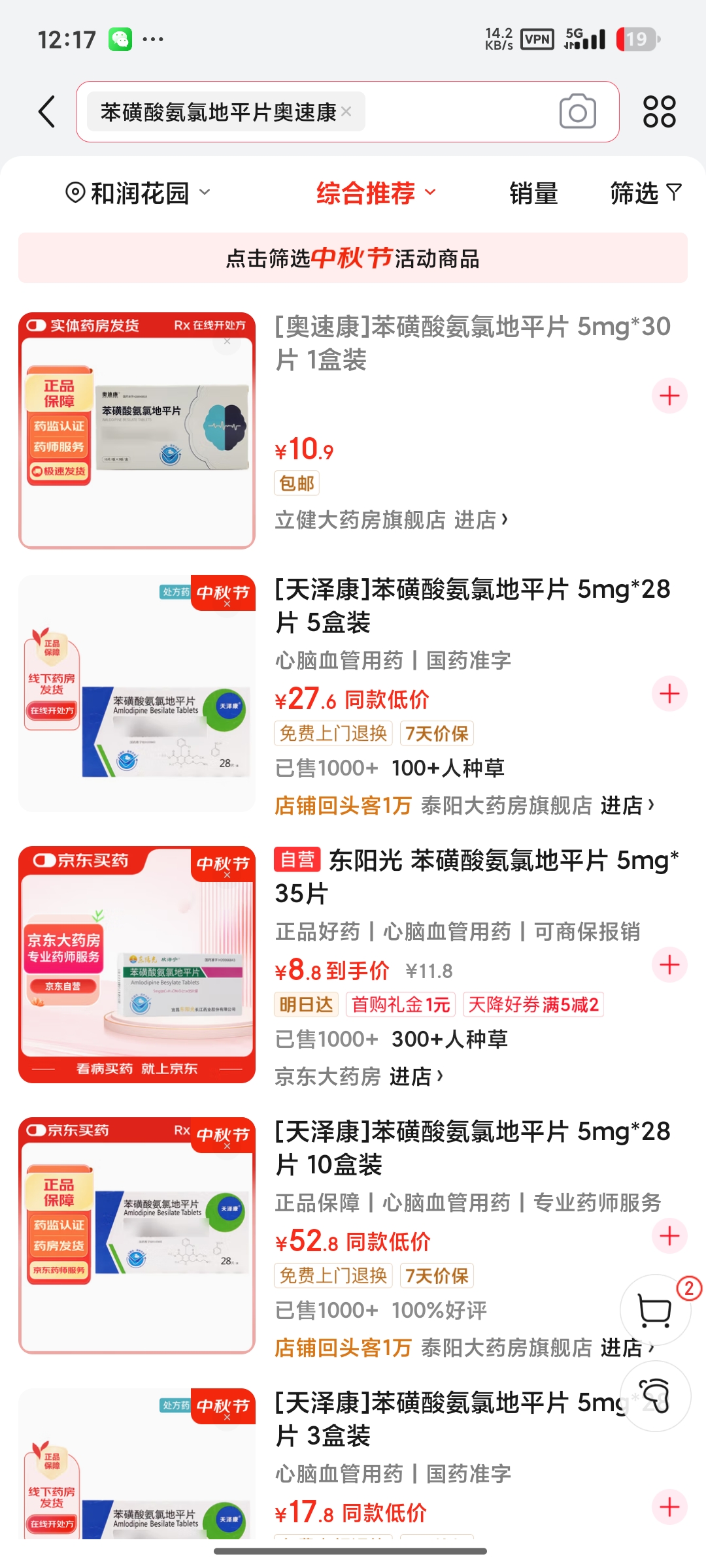The width and height of the screenshot is (706, 1568).
Task: Change delivery location 和润花园
Action: click(138, 193)
